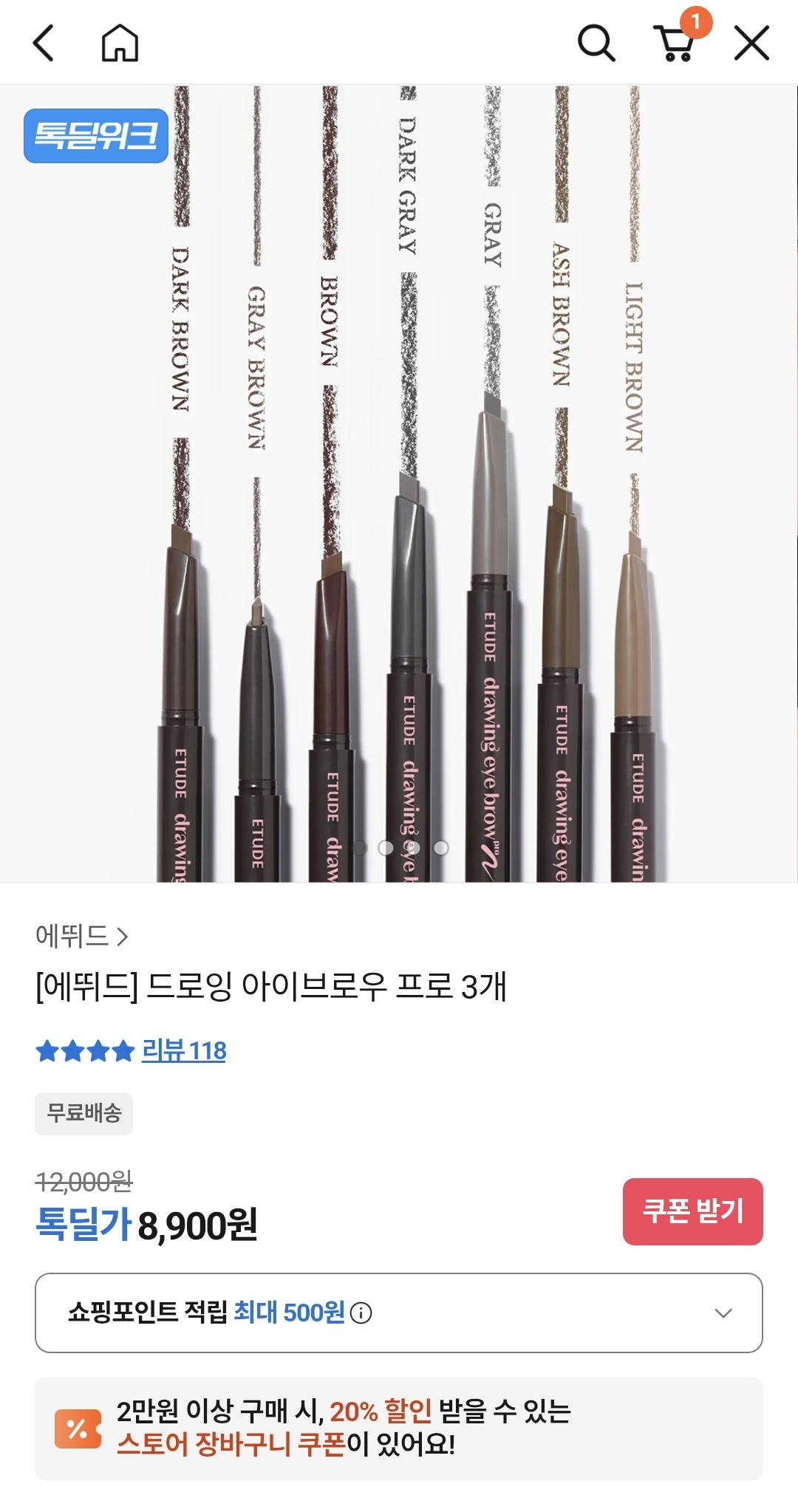Viewport: 798px width, 1512px height.
Task: Tap the 쿠폰 받기 button
Action: [692, 1211]
